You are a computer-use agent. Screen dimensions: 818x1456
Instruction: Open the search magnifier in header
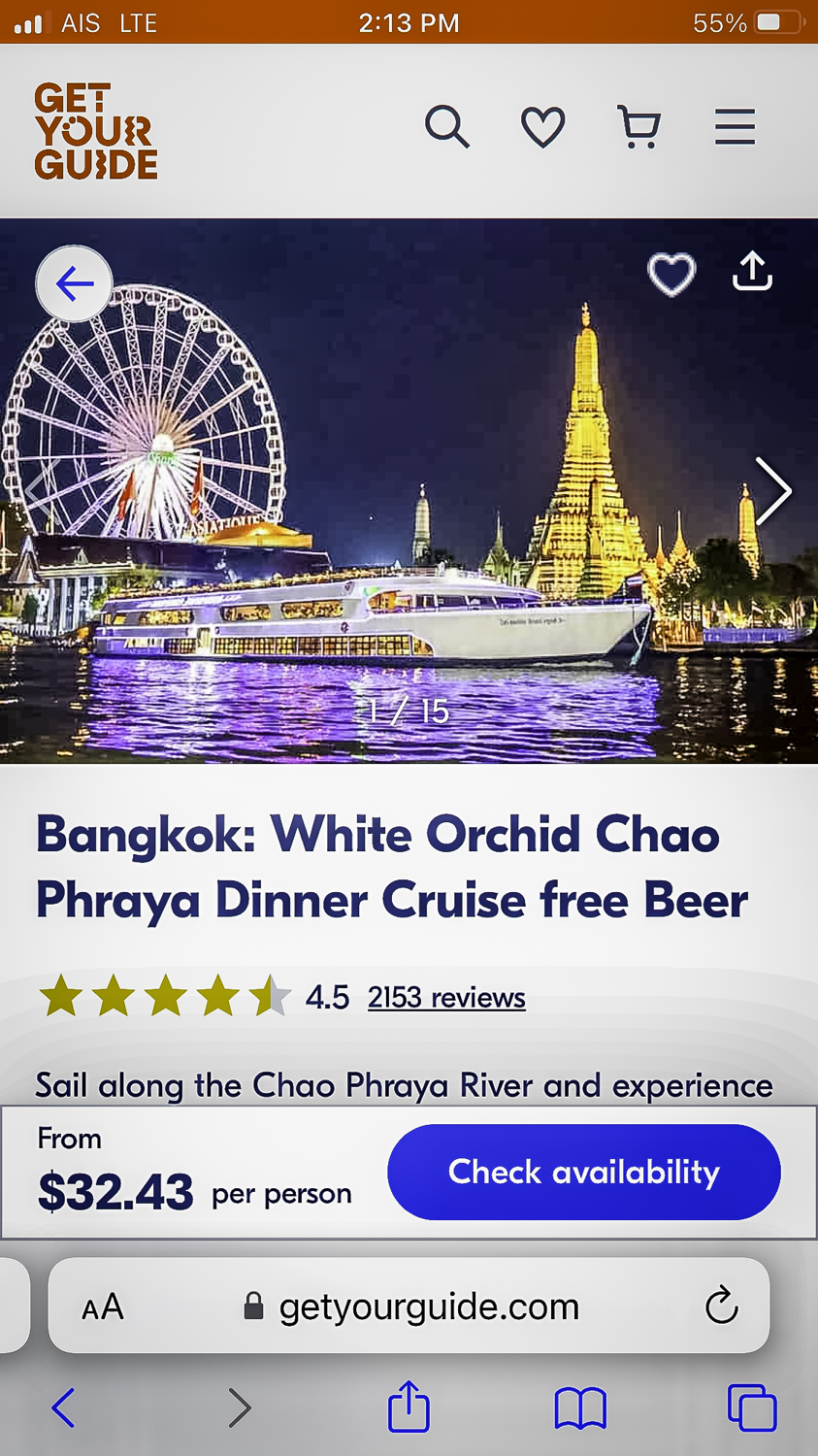[447, 127]
